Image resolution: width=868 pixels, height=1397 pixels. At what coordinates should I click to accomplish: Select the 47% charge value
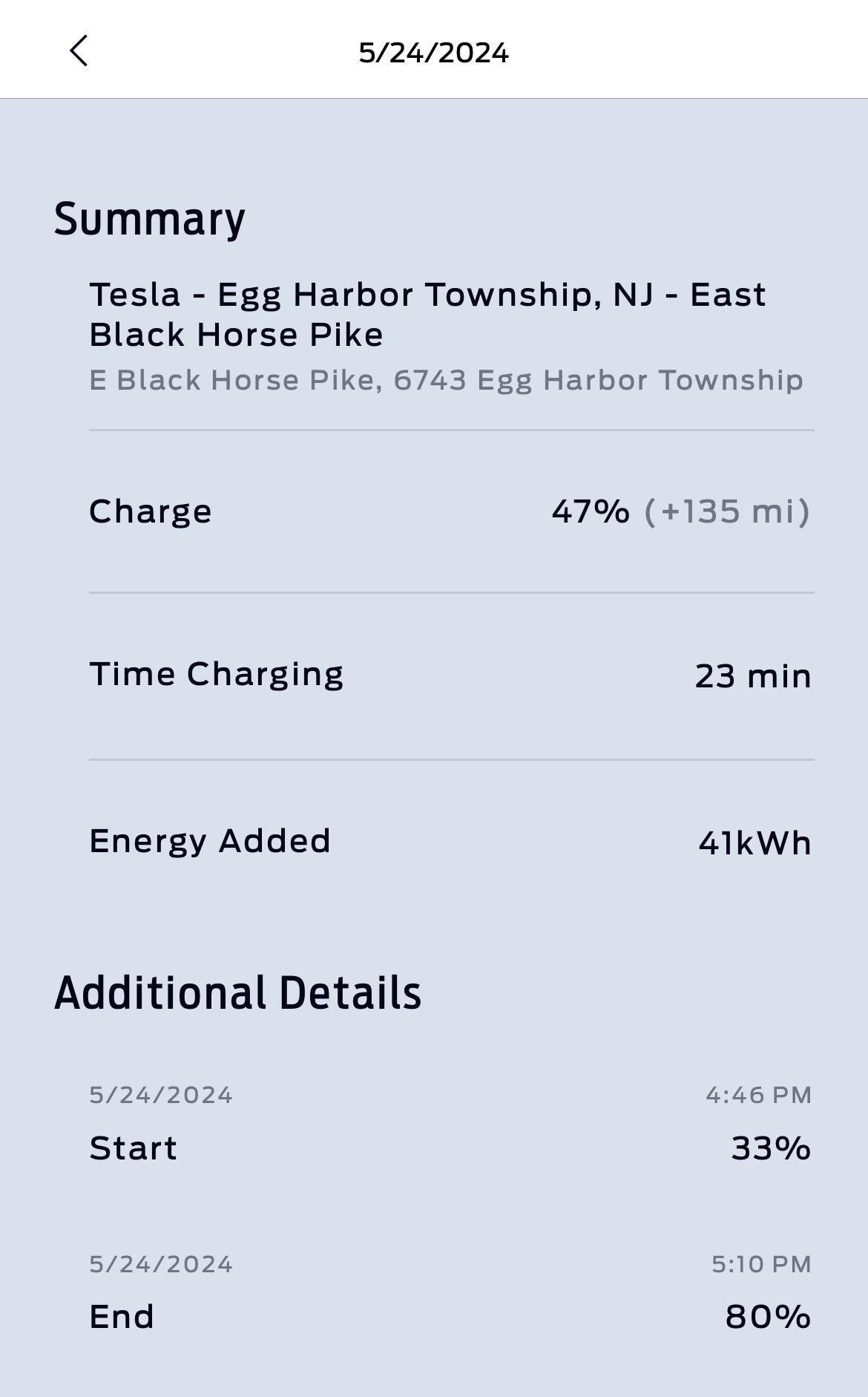(588, 511)
